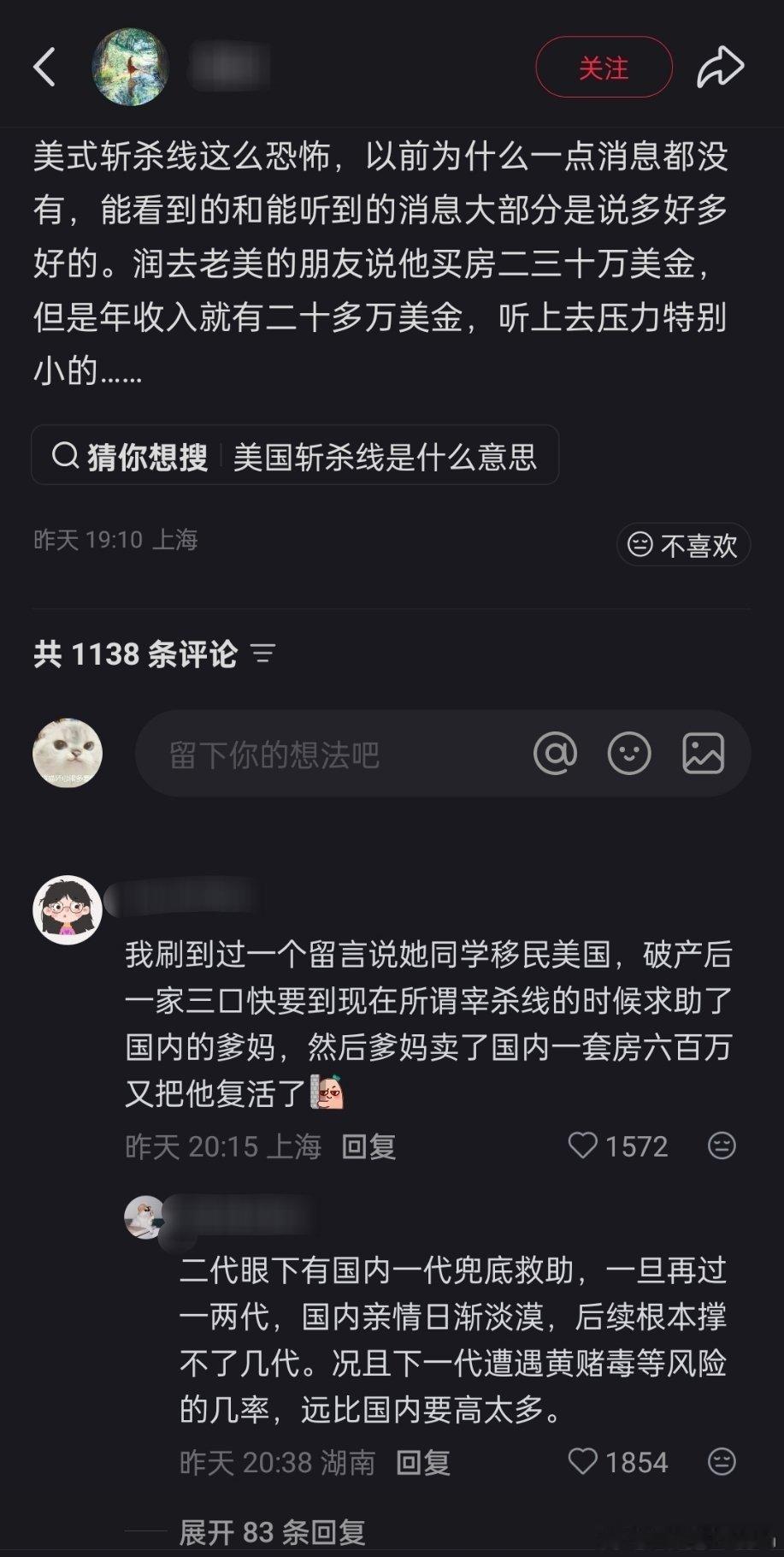This screenshot has width=784, height=1557.
Task: Open comment sorting icon beside 共 1138 条评论
Action: [263, 654]
